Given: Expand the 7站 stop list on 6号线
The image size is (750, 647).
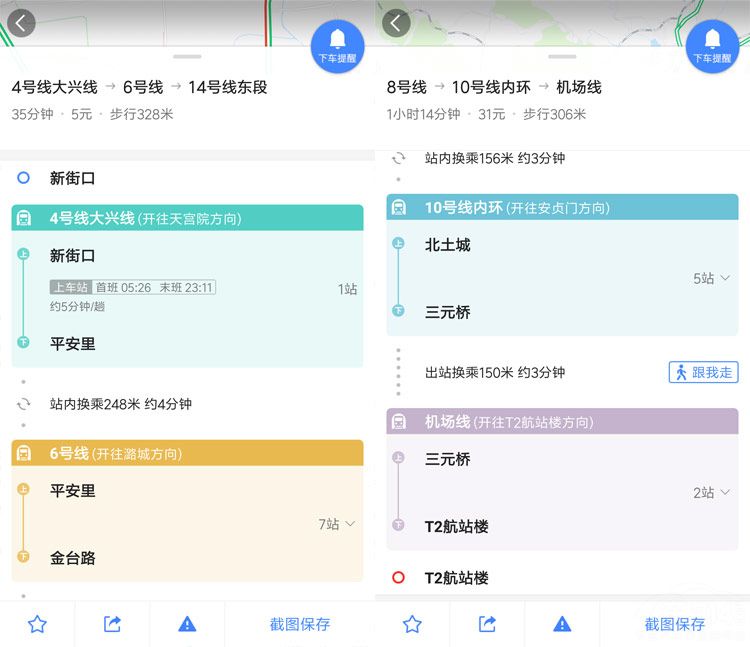Looking at the screenshot, I should 337,524.
